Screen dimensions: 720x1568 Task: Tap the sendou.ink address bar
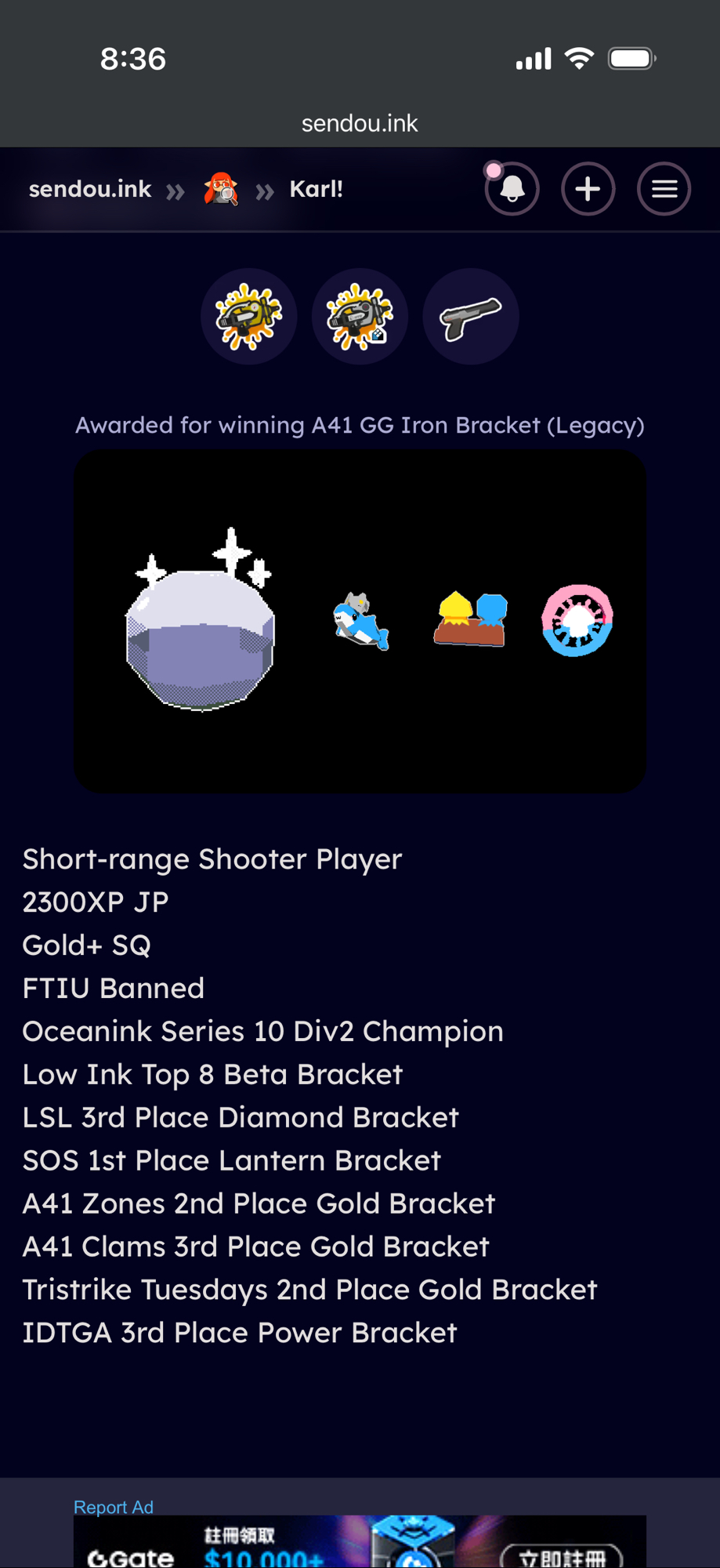click(360, 123)
